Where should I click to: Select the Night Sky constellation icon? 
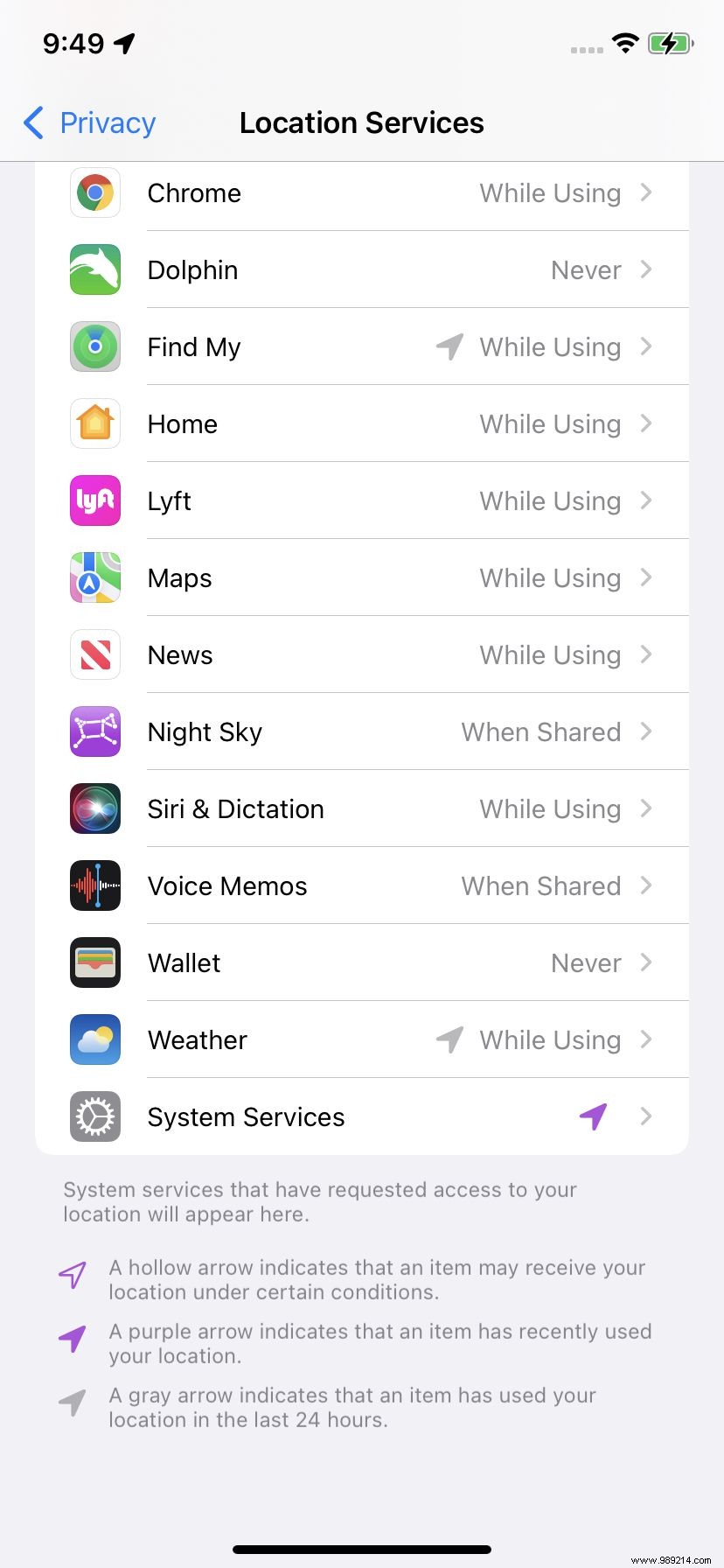(94, 731)
